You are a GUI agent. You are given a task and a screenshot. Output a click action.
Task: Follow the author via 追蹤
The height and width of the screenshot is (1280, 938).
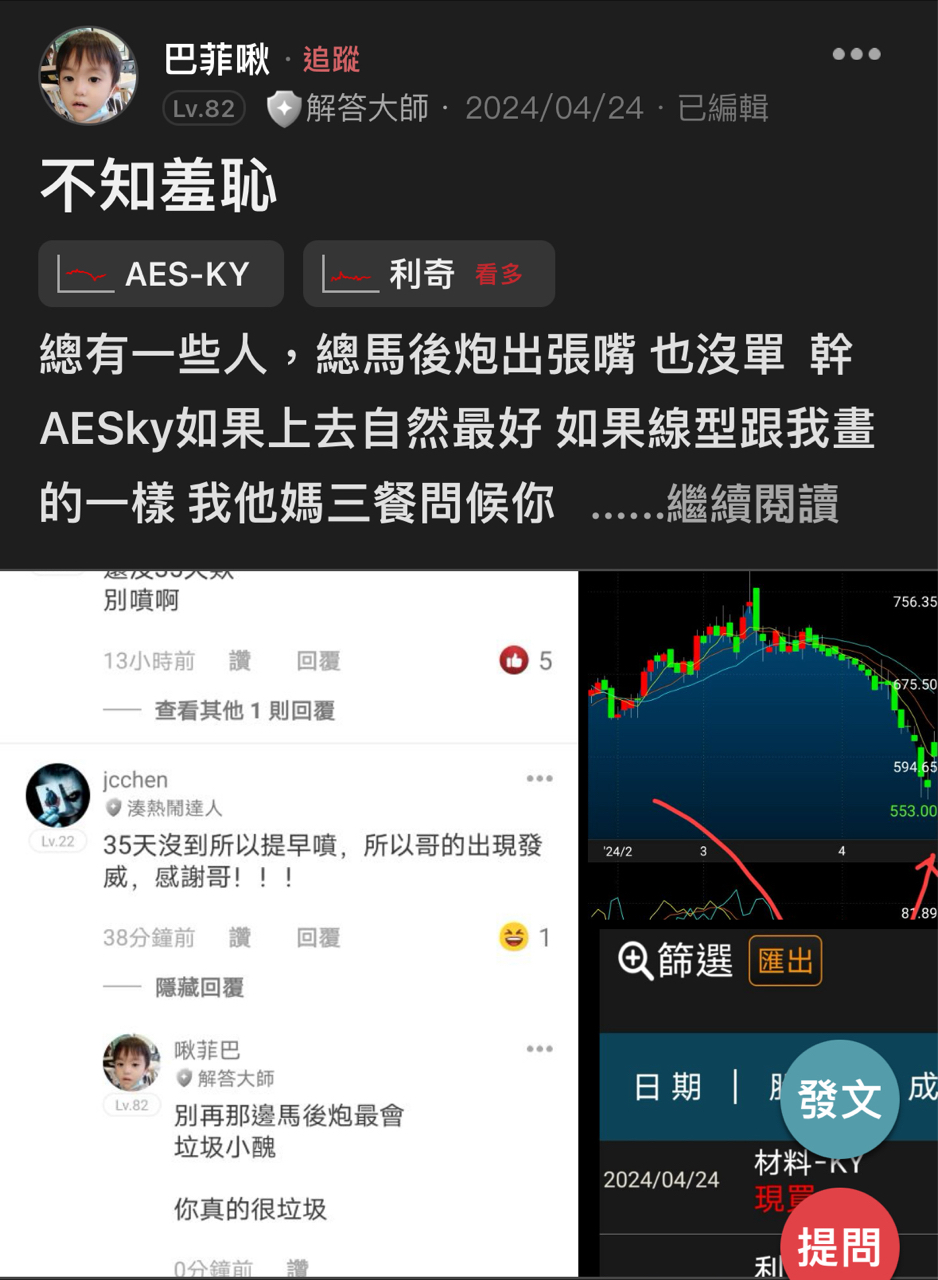tap(331, 60)
